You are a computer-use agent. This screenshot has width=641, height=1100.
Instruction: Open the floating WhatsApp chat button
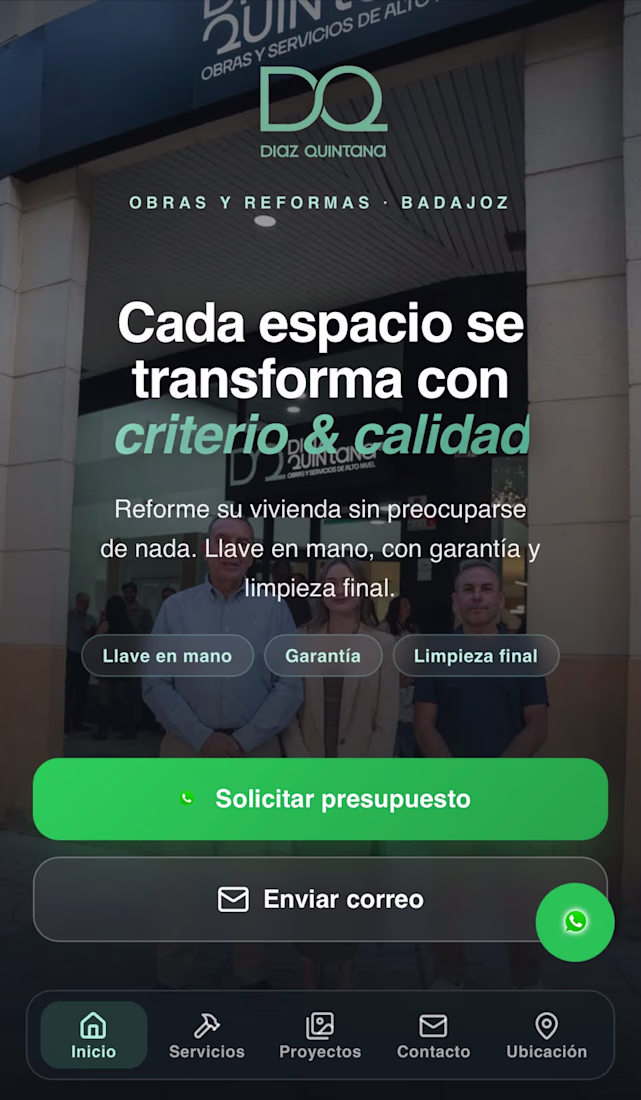pyautogui.click(x=575, y=922)
